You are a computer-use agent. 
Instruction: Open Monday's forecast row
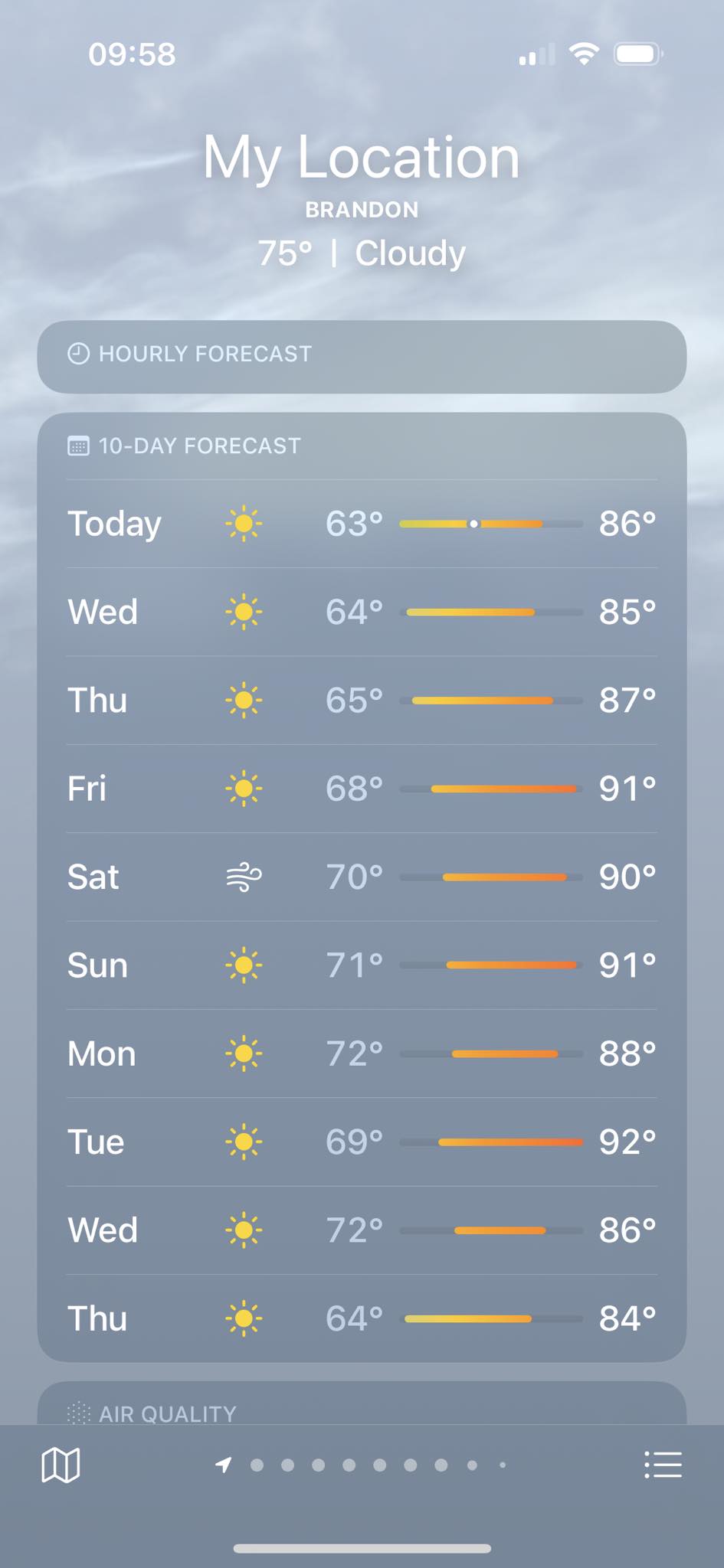tap(362, 1053)
